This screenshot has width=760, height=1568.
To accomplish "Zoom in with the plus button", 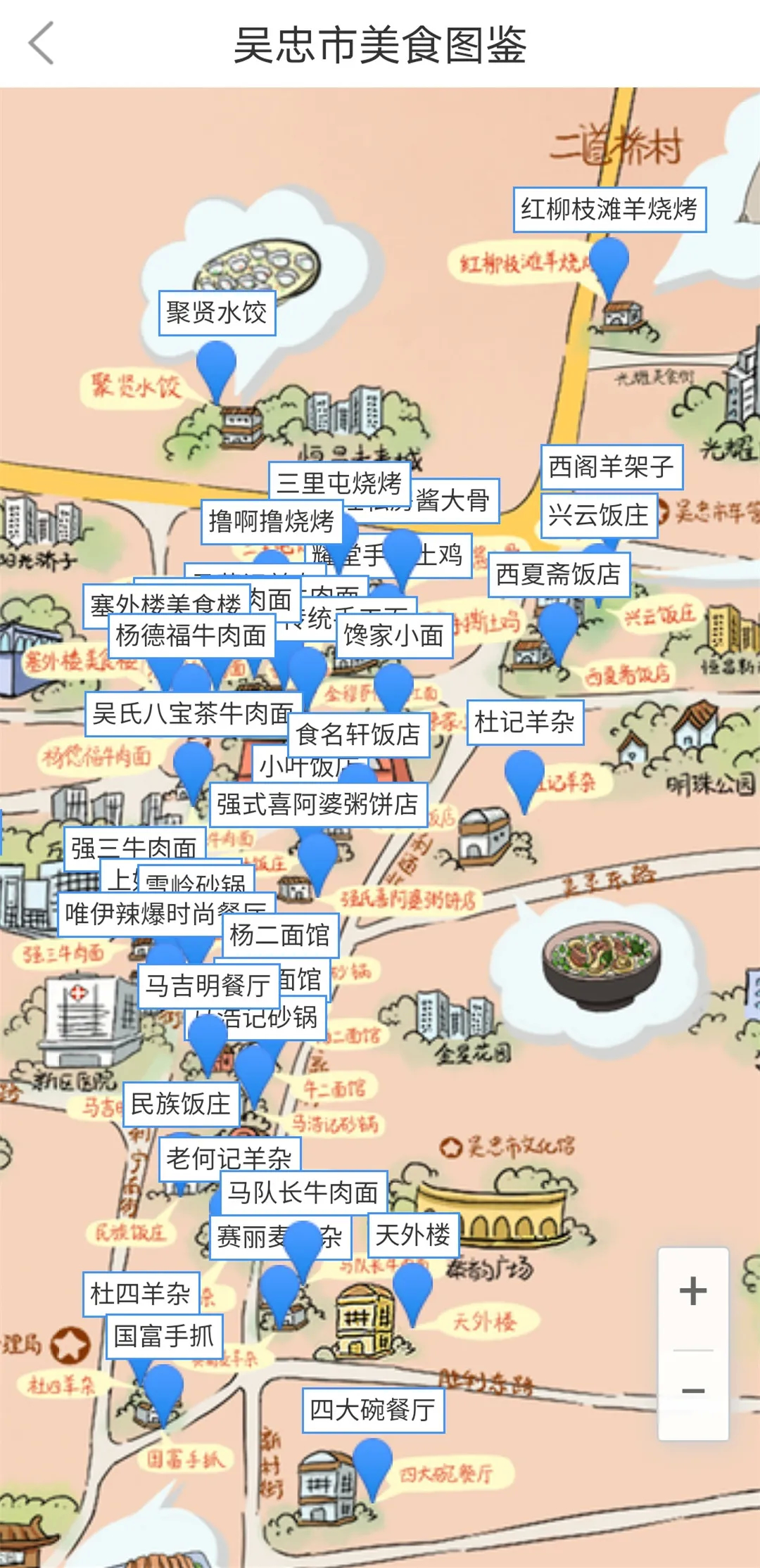I will (x=692, y=1291).
